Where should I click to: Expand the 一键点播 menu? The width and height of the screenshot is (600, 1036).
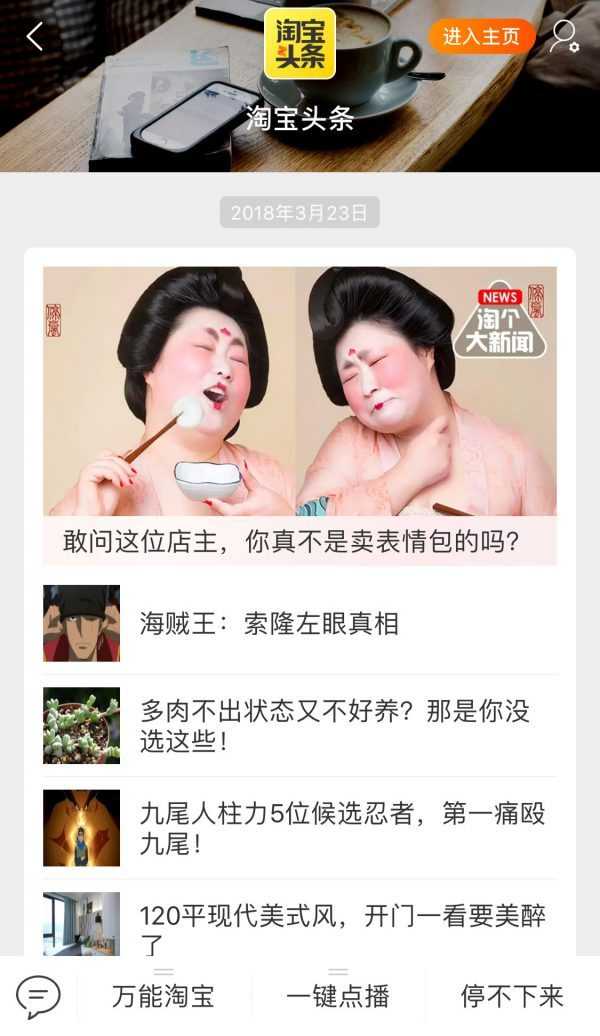338,996
